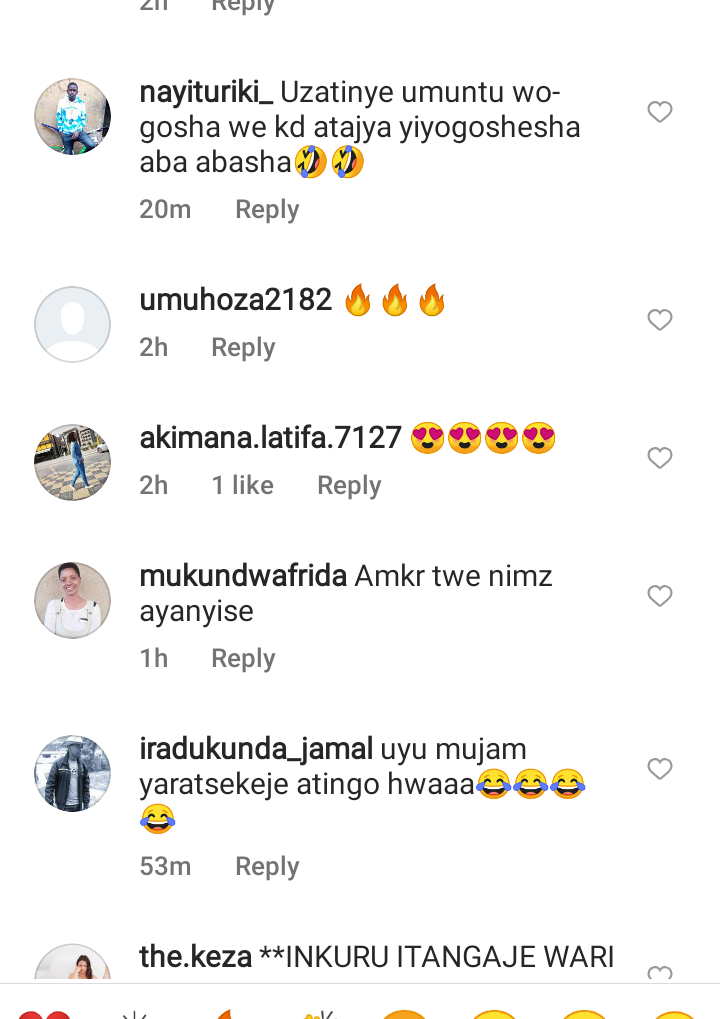The image size is (720, 1019).
Task: Open nayituriki_ username link
Action: (x=206, y=93)
